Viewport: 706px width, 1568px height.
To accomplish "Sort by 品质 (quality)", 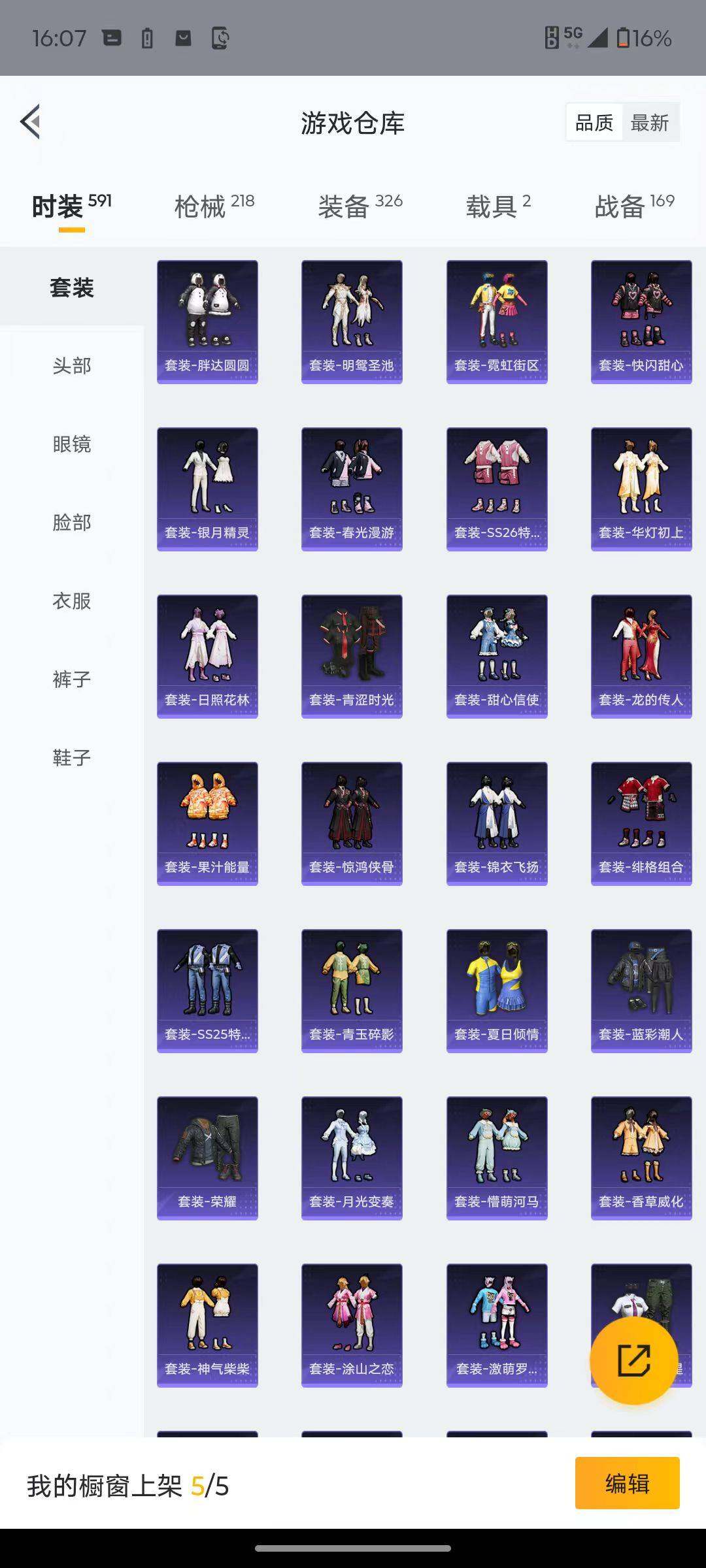I will point(594,122).
